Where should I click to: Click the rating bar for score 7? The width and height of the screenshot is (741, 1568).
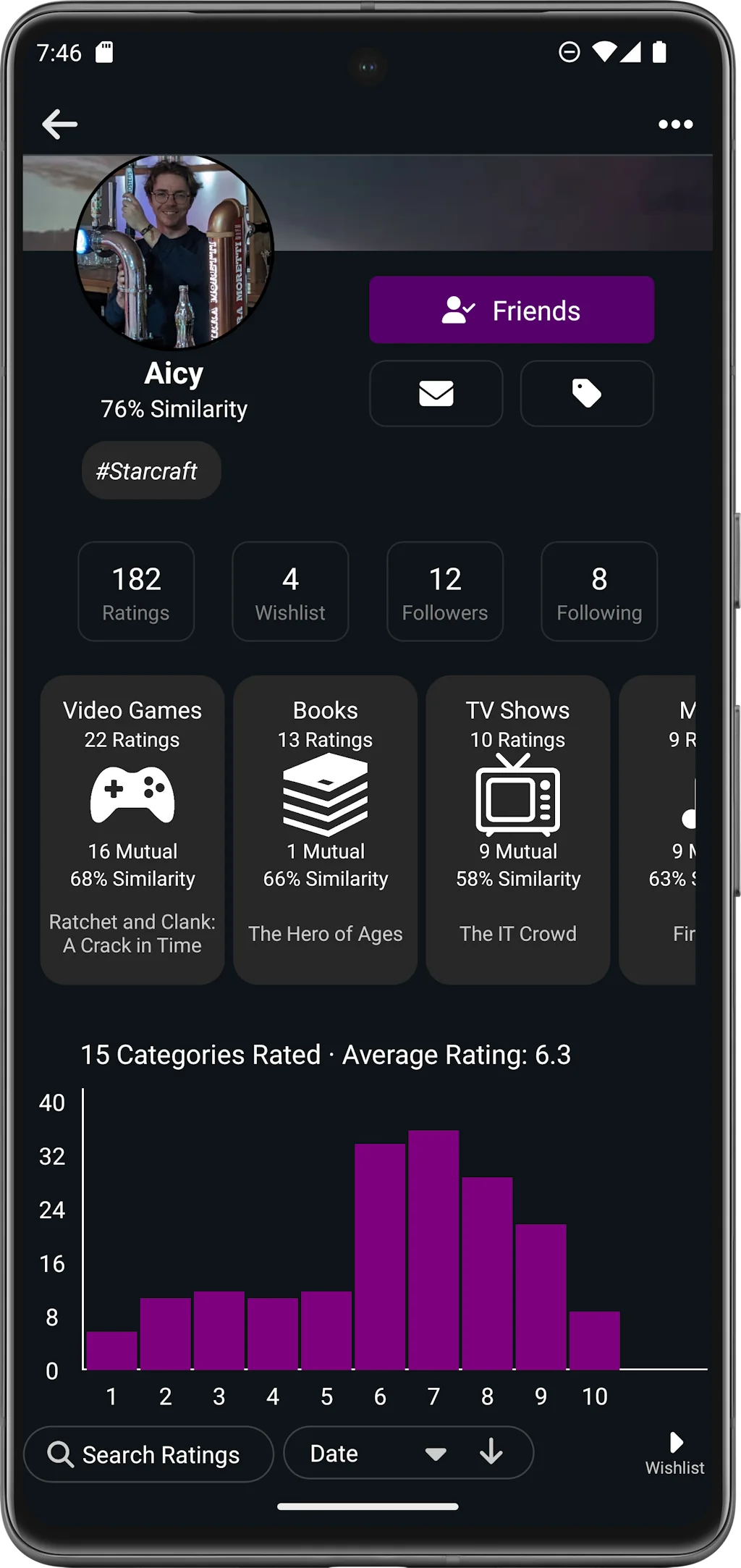coord(433,1252)
